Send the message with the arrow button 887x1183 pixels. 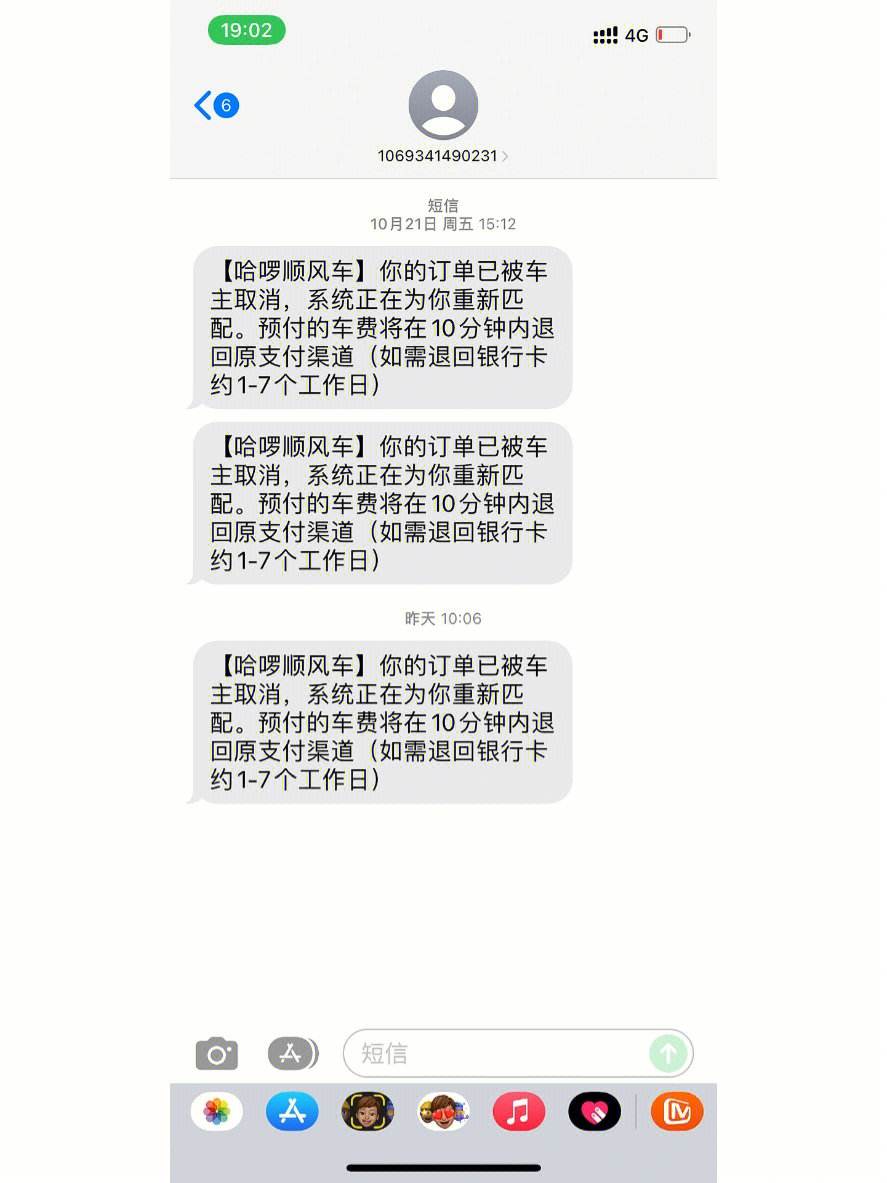pos(668,1053)
